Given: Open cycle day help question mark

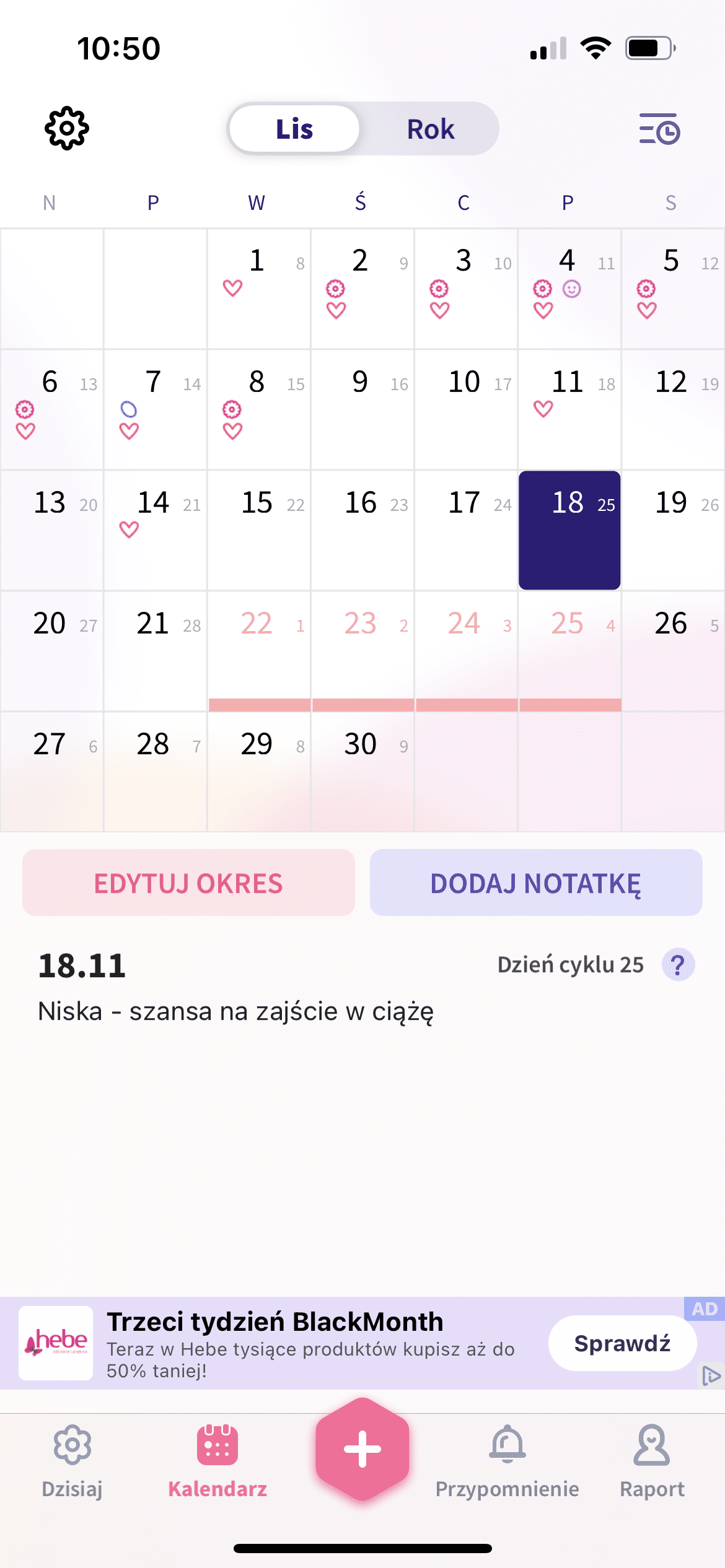Looking at the screenshot, I should (678, 965).
